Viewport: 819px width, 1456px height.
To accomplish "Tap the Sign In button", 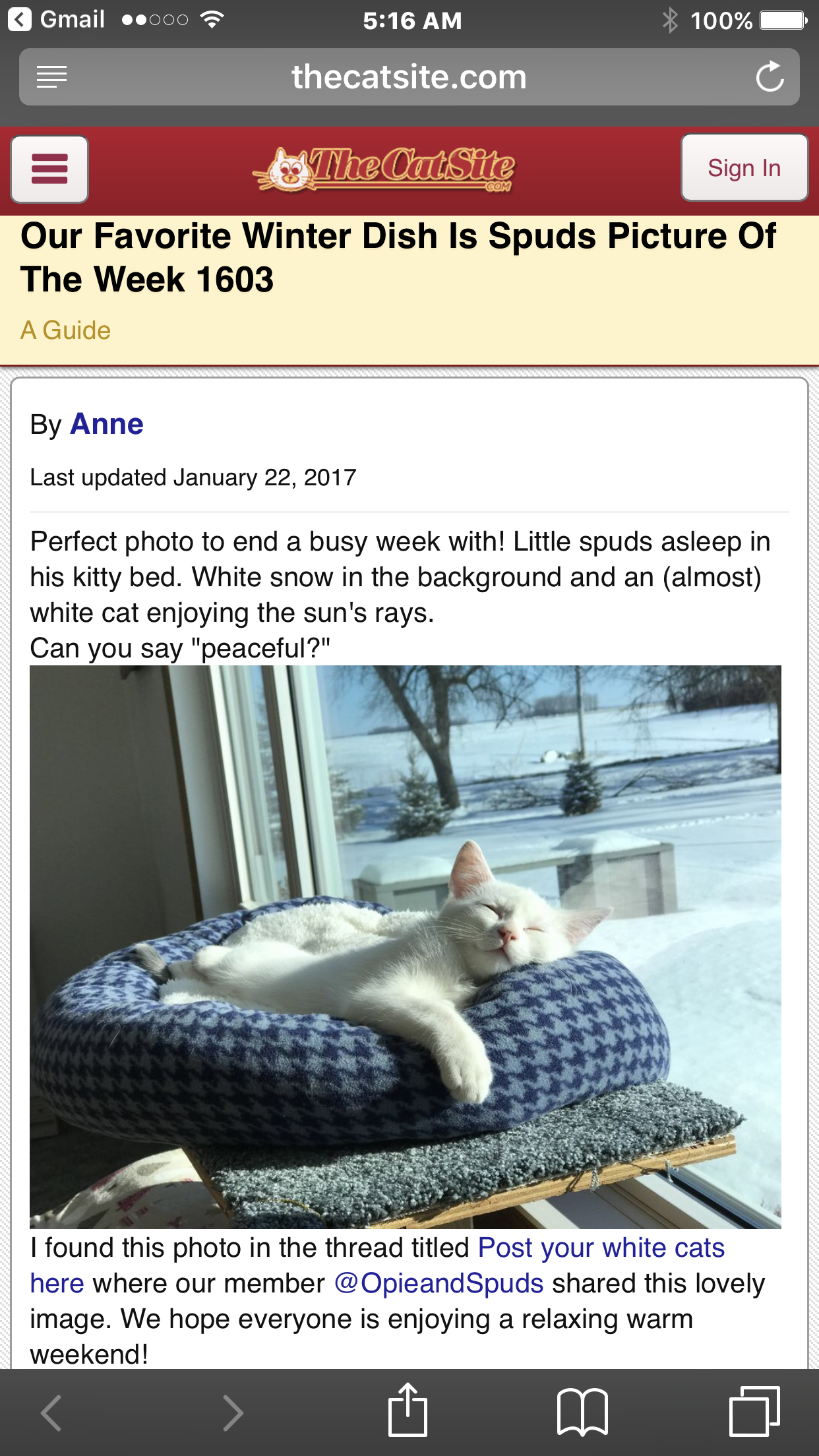I will click(x=744, y=168).
